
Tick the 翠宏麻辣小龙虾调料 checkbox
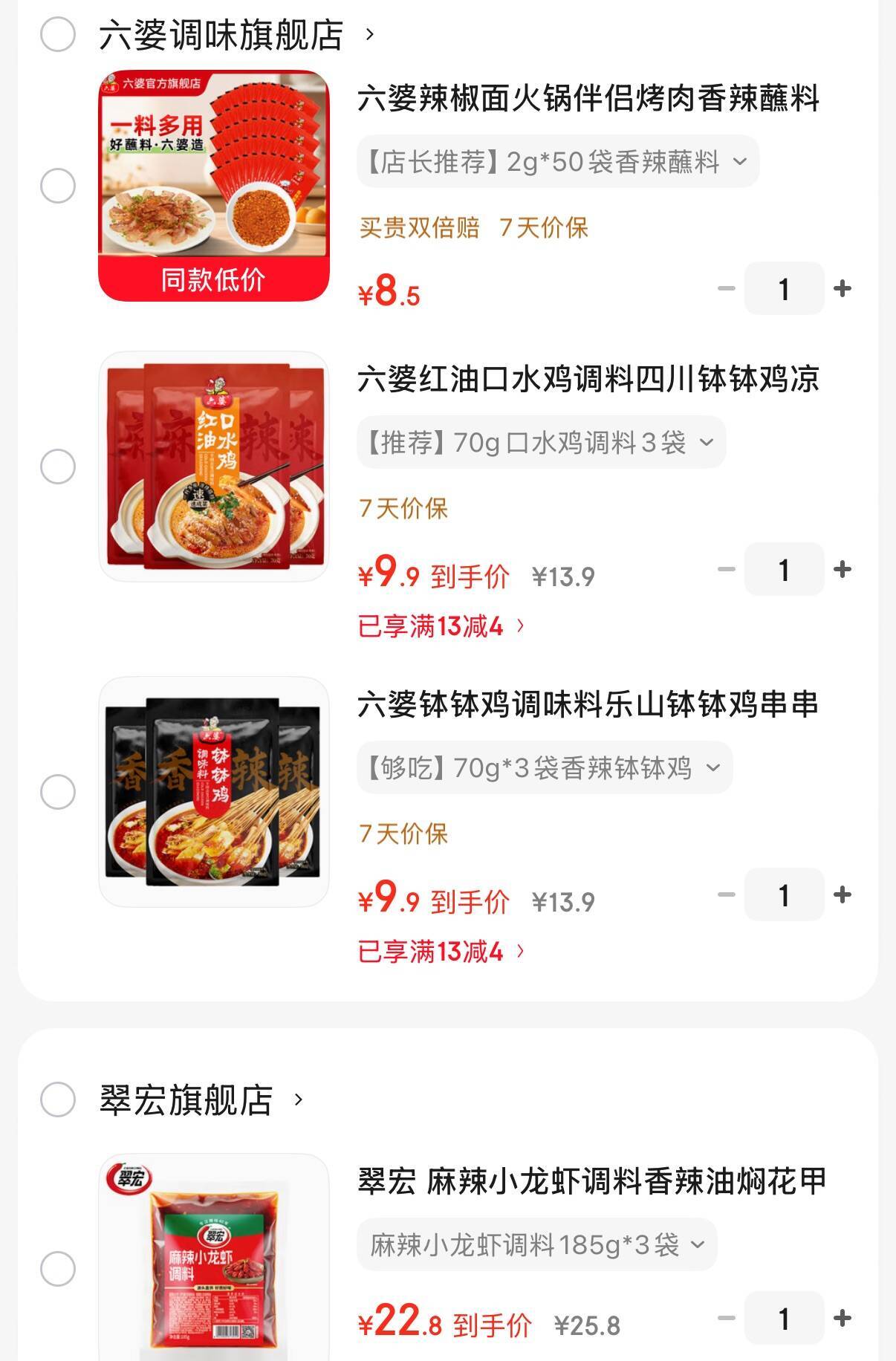(58, 1269)
